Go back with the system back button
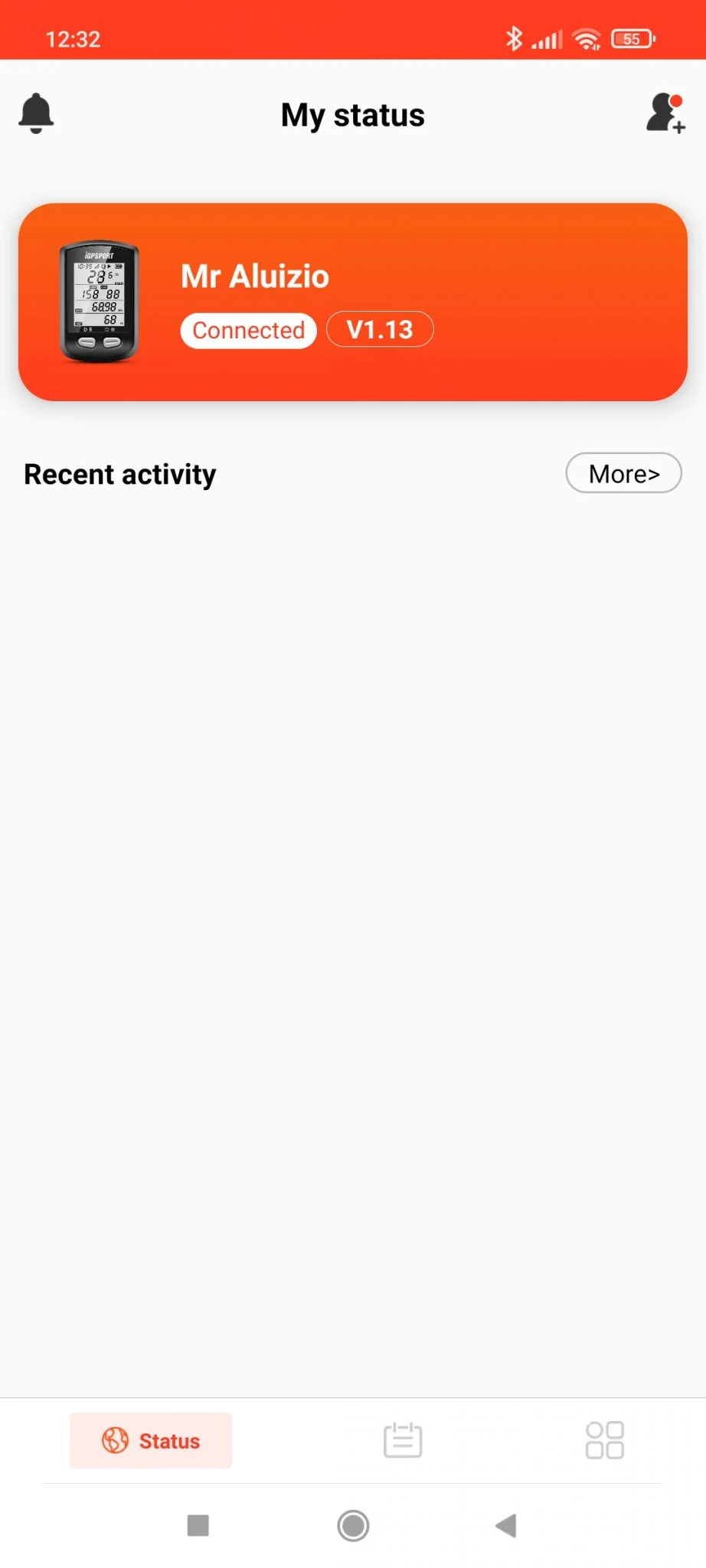The width and height of the screenshot is (706, 1568). [506, 1525]
